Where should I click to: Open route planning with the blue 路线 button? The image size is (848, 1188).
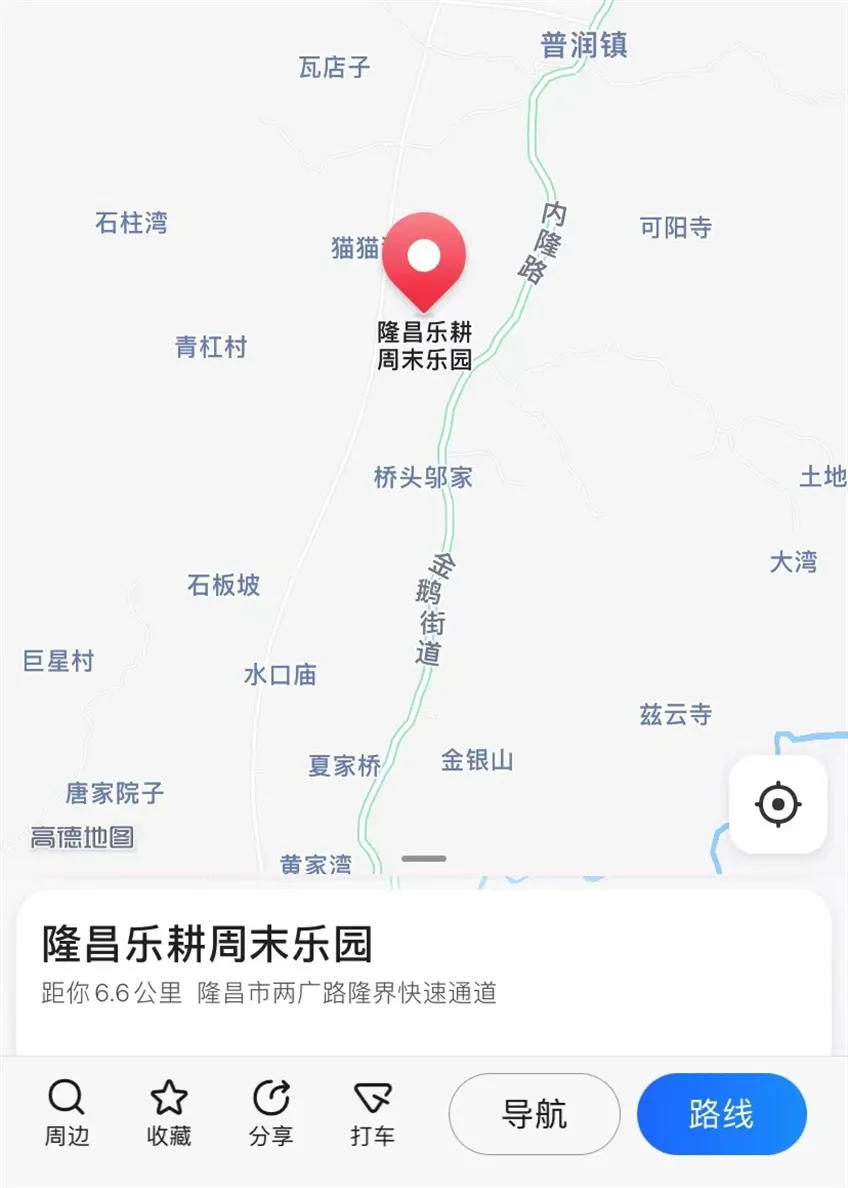(722, 1113)
